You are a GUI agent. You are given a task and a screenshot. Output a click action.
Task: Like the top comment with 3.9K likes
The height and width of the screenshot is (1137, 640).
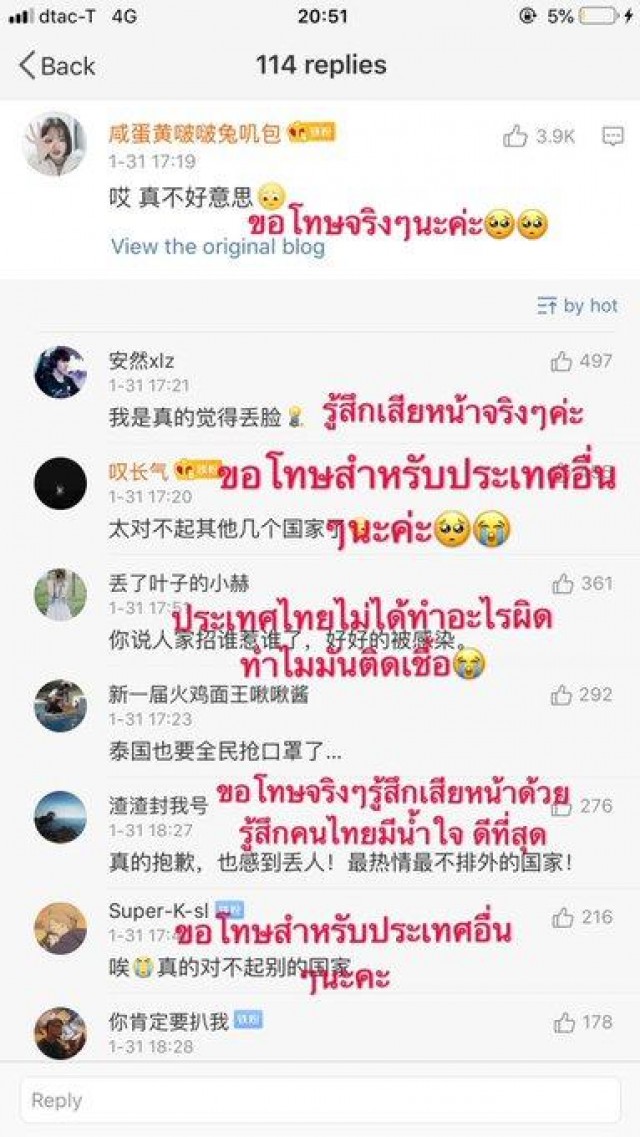coord(516,137)
